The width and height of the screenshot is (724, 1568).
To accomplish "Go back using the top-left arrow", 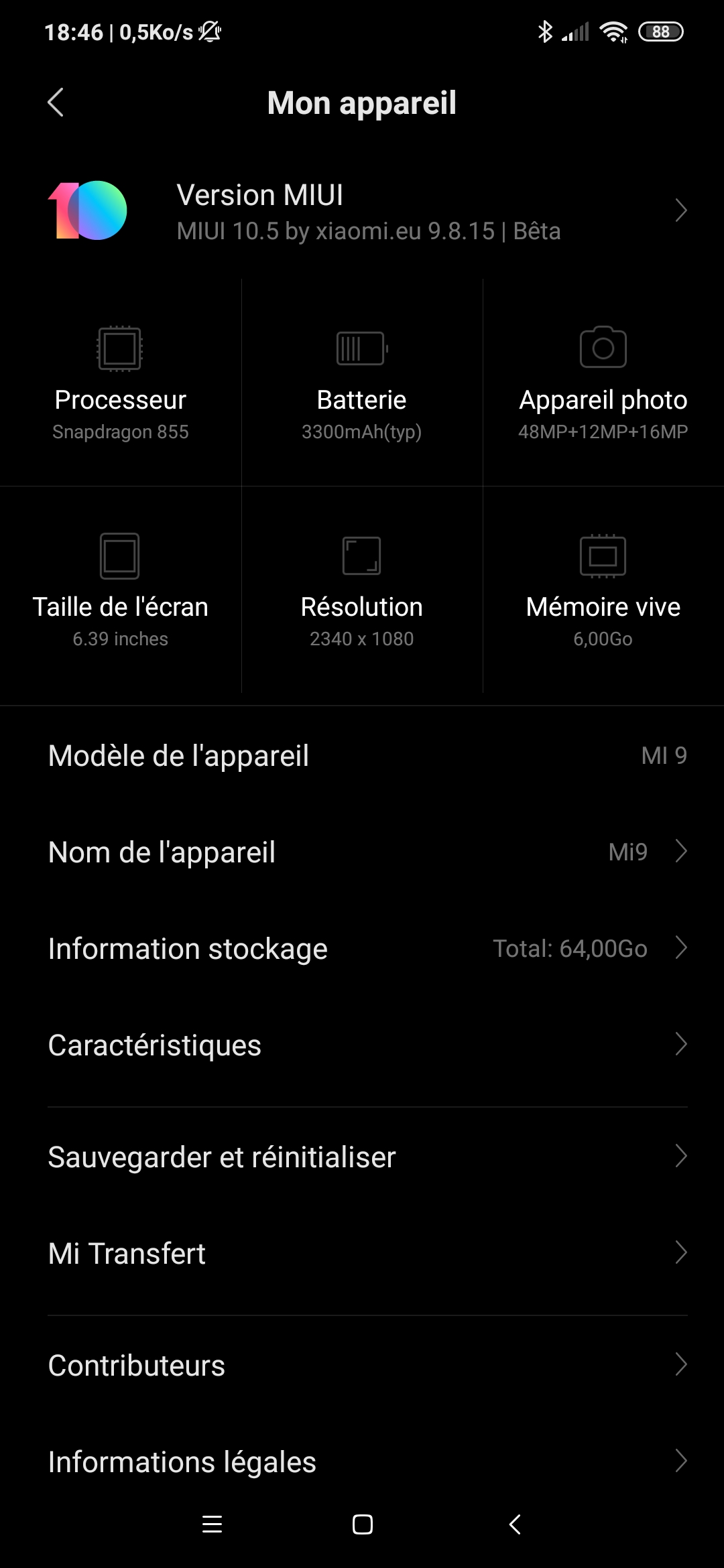I will (x=56, y=103).
